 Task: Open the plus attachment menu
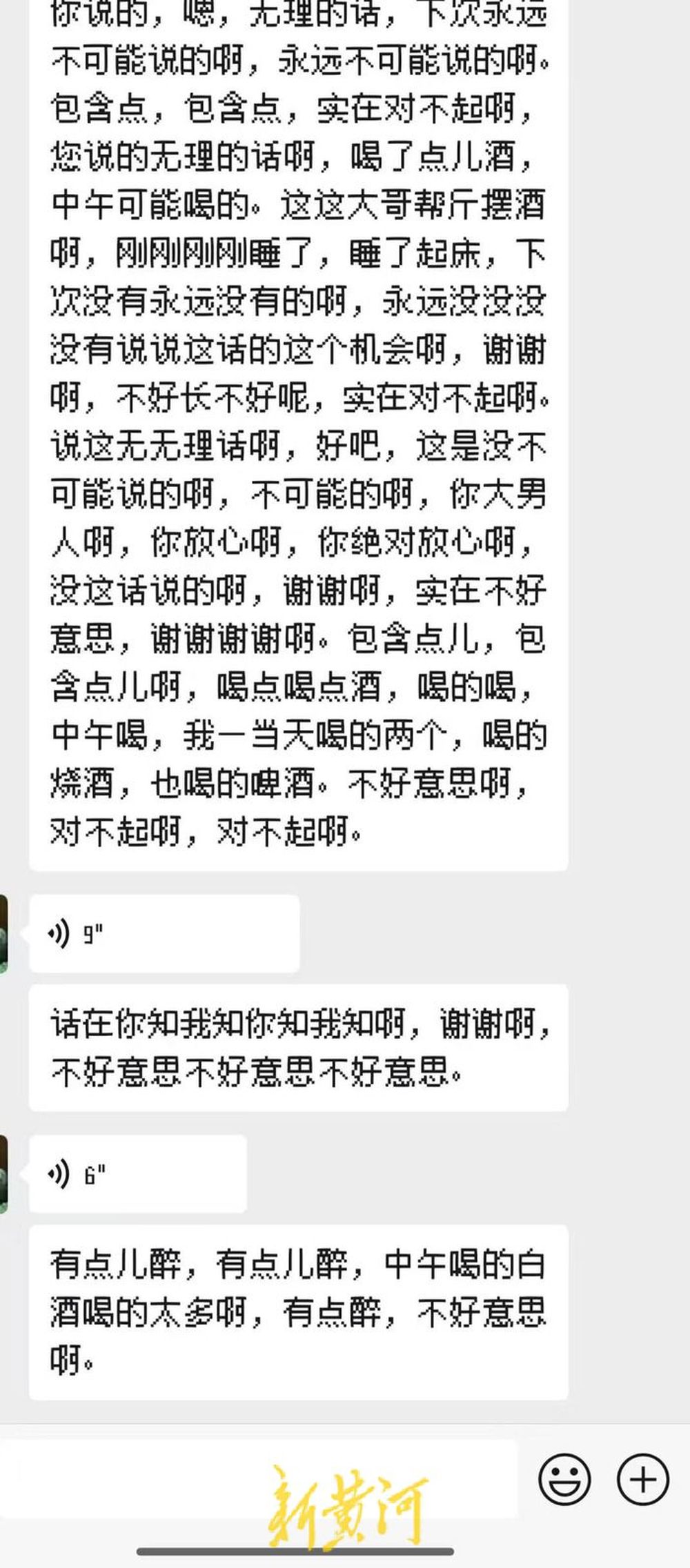coord(642,1480)
